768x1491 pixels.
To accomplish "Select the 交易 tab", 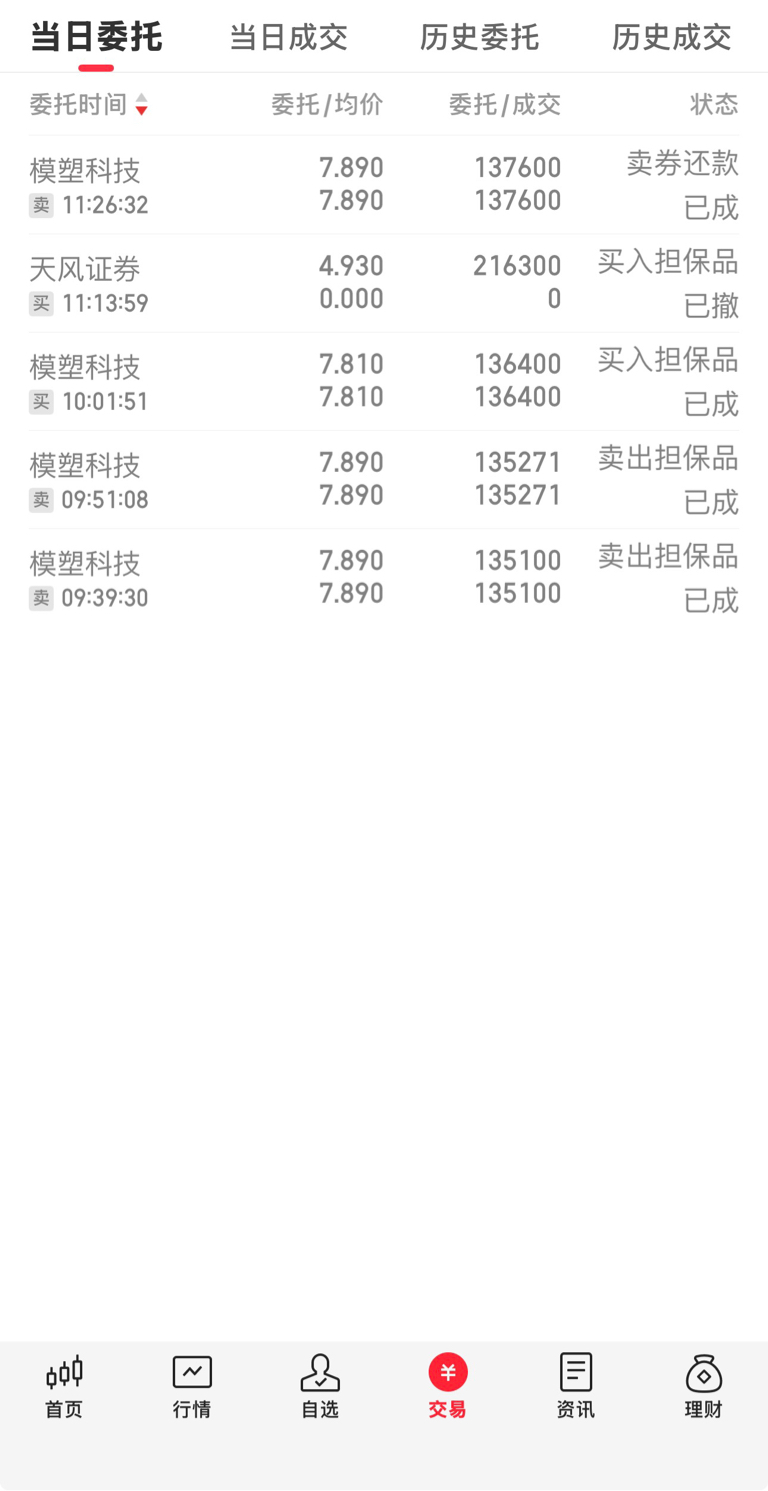I will coord(448,1387).
